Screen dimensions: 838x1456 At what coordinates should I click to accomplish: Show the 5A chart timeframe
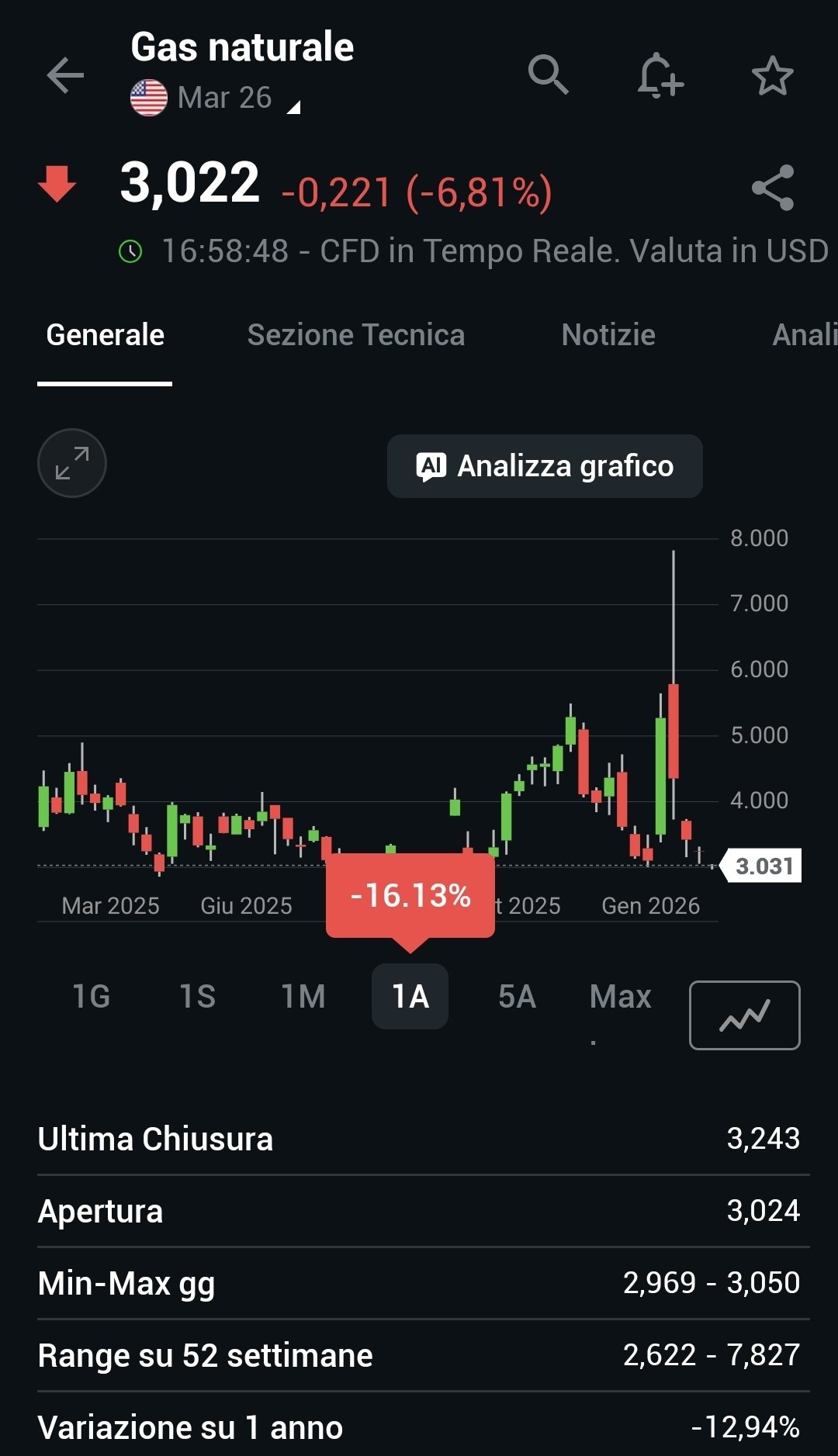[x=517, y=997]
